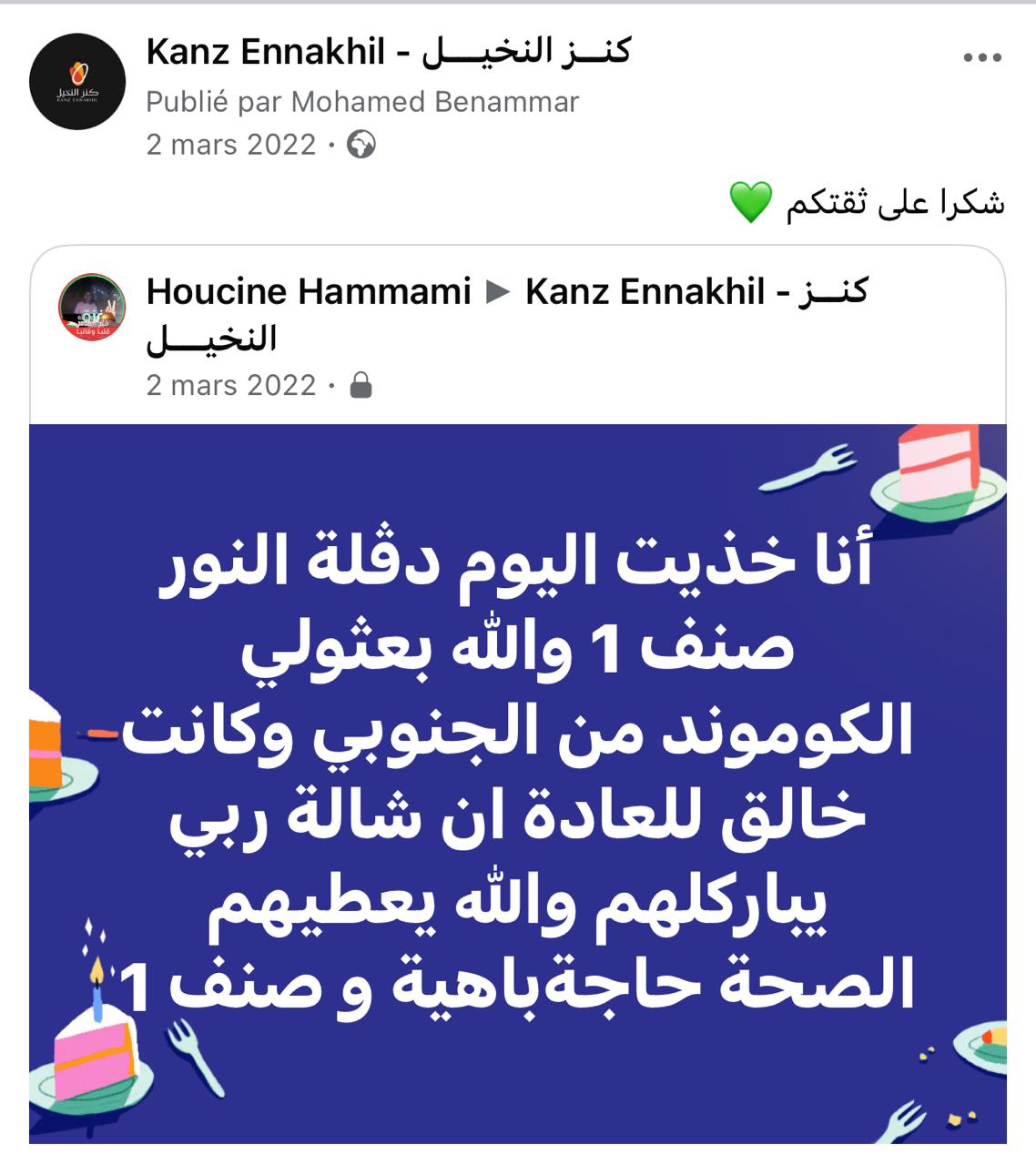Open the post's three-dot options menu
Viewport: 1036px width, 1165px height.
pyautogui.click(x=981, y=58)
